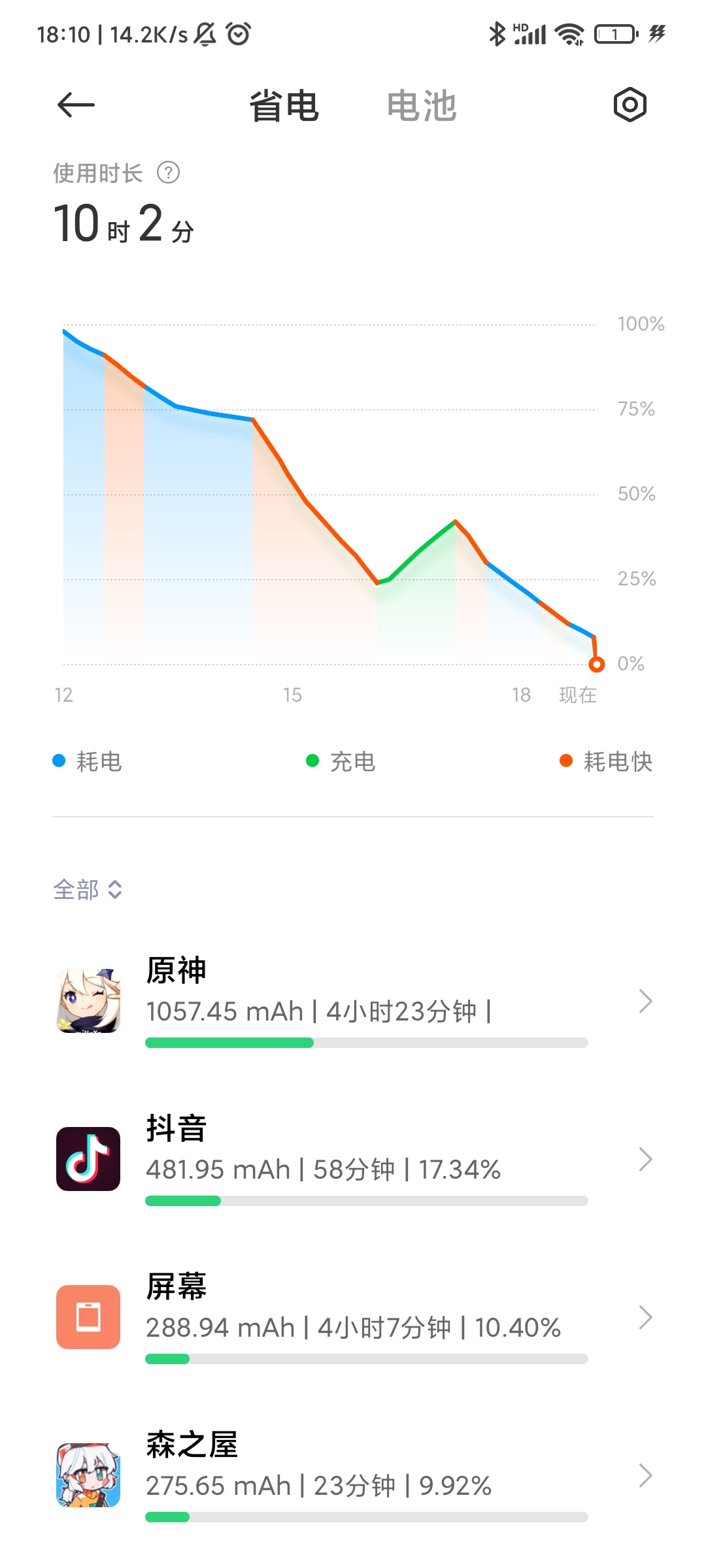This screenshot has height=1568, width=706.
Task: Go back using the arrow icon
Action: tap(76, 105)
